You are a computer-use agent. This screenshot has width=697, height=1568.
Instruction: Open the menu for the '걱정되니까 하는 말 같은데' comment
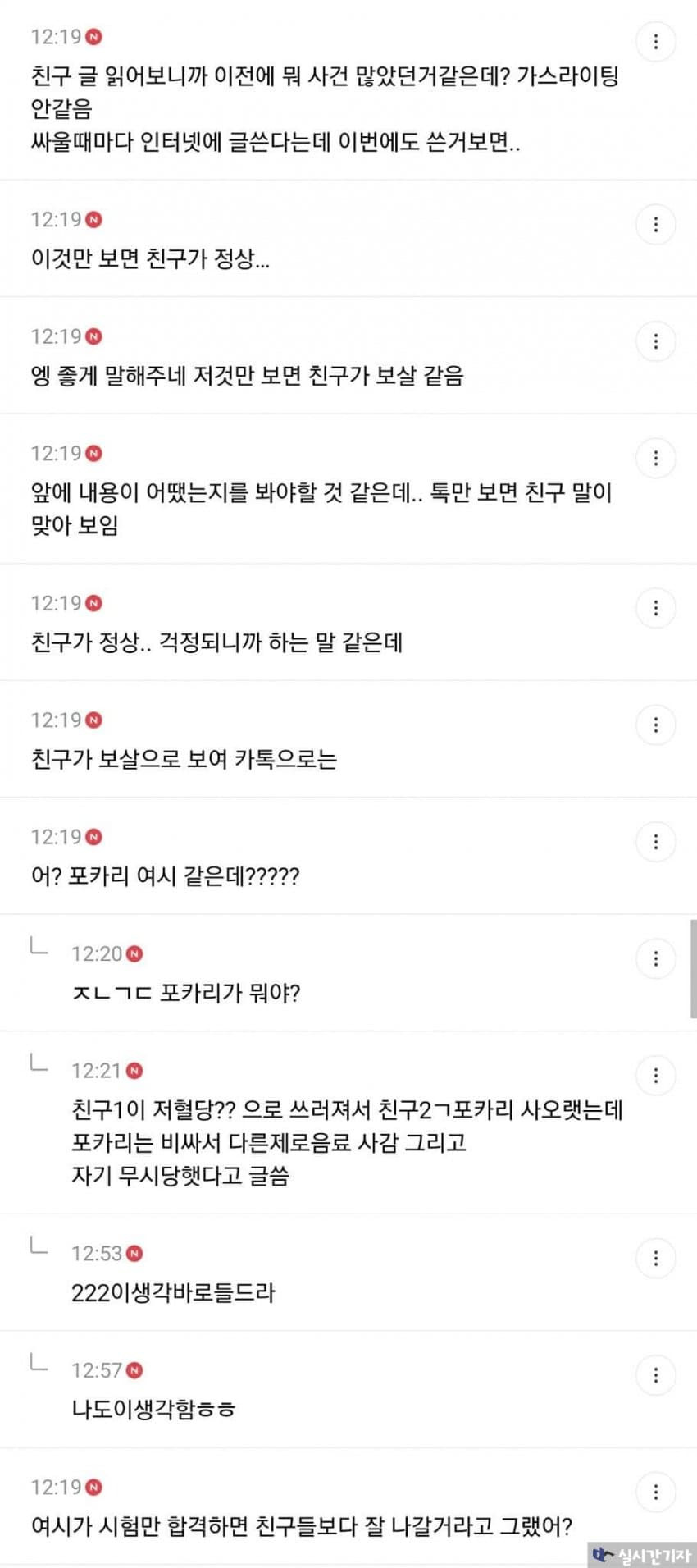656,608
